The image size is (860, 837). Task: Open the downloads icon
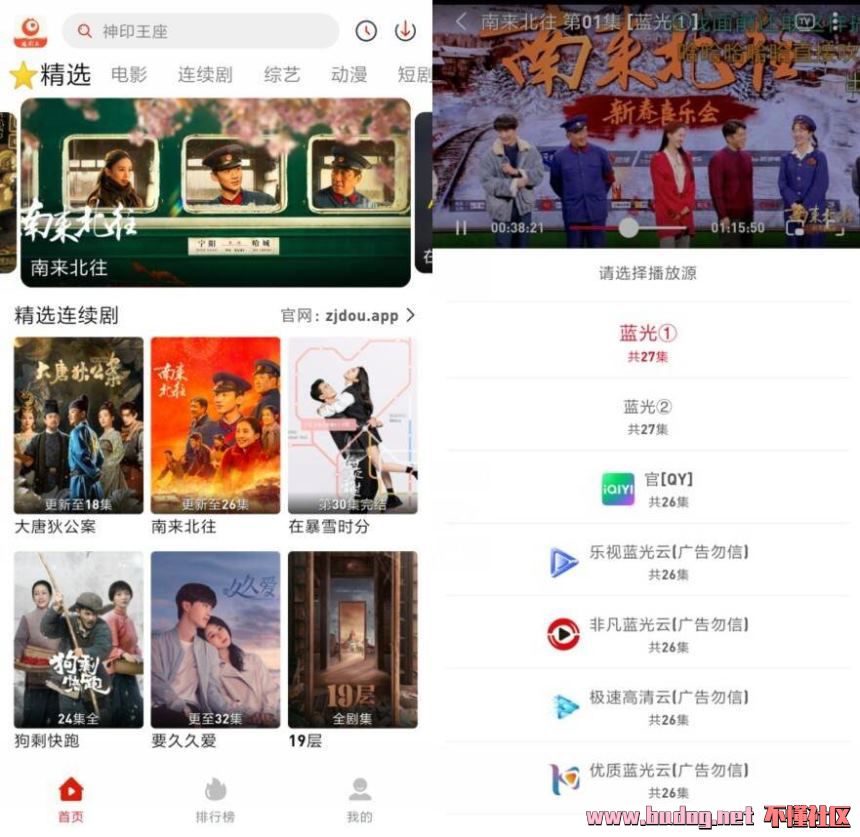tap(405, 31)
